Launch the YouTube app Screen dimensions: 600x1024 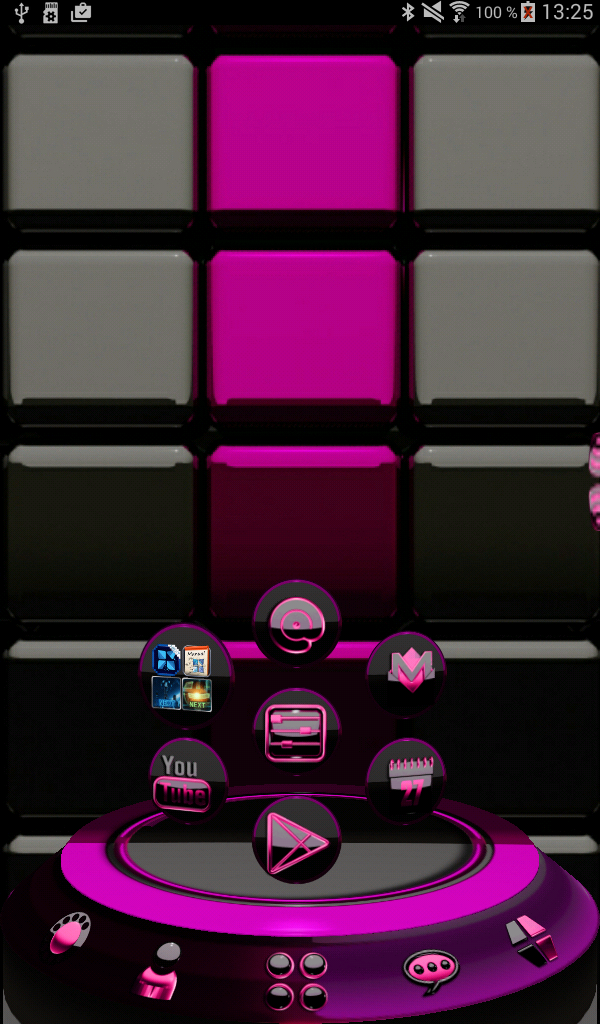click(x=186, y=781)
